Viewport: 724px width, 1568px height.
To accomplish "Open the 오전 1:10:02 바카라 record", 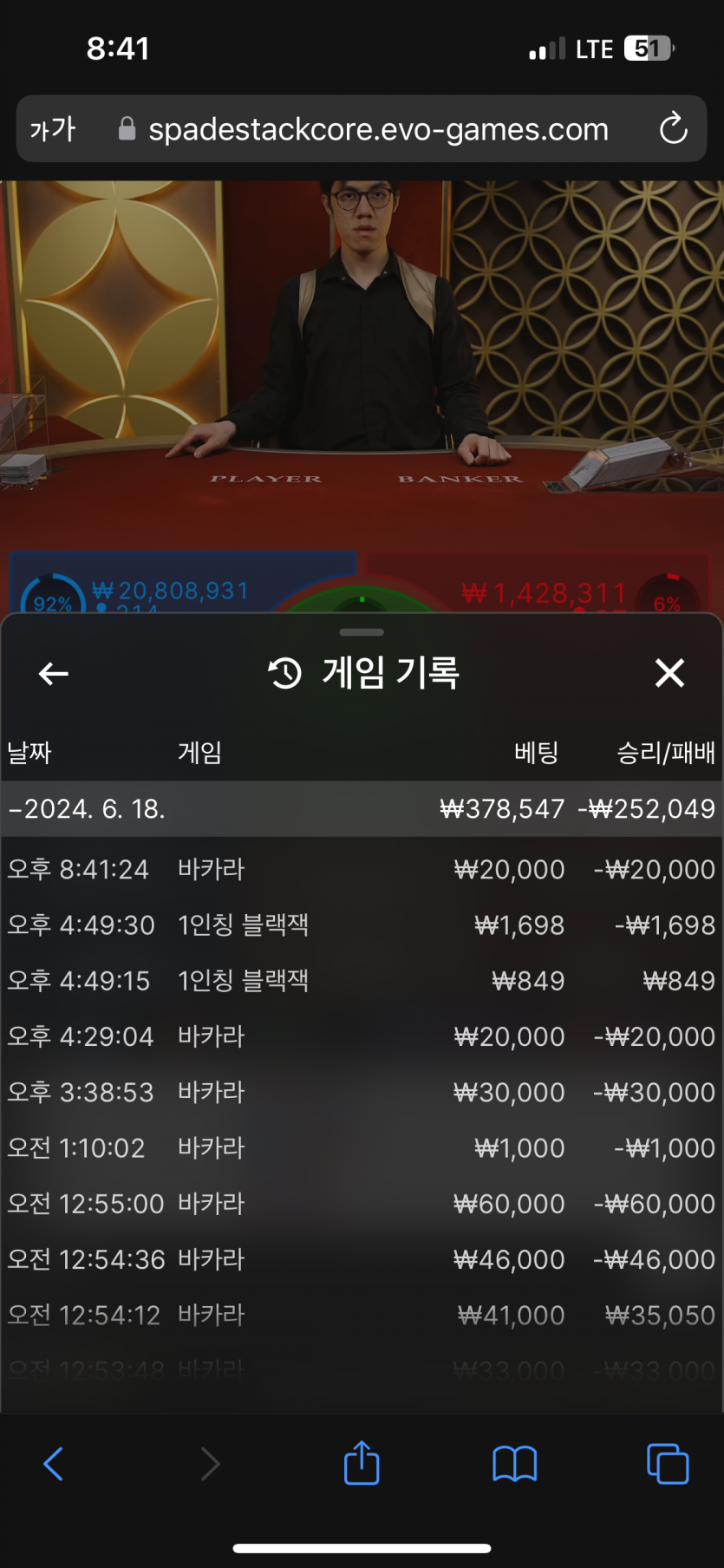I will [x=362, y=1148].
